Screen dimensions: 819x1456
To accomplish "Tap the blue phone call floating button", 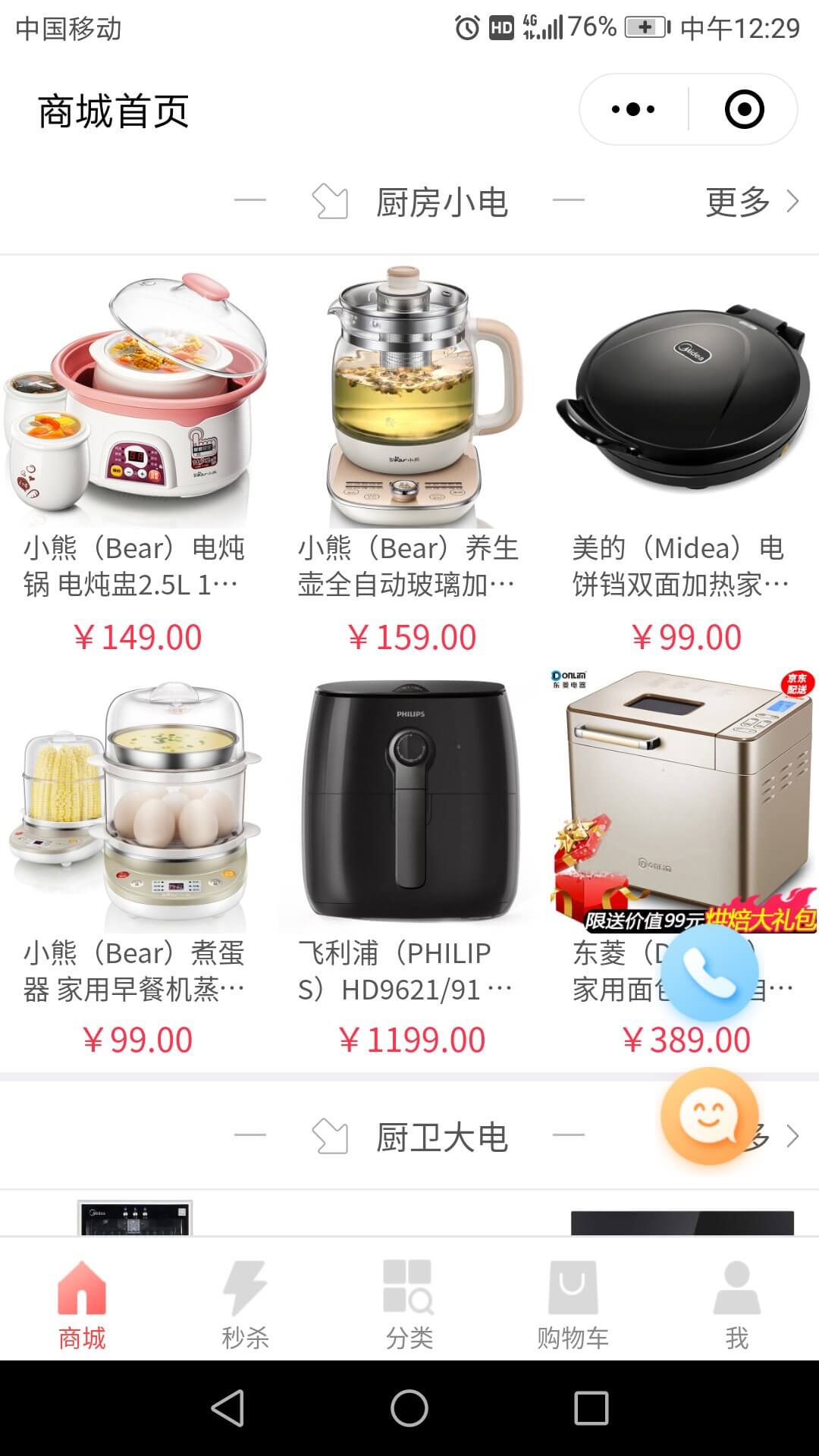I will coord(709,973).
